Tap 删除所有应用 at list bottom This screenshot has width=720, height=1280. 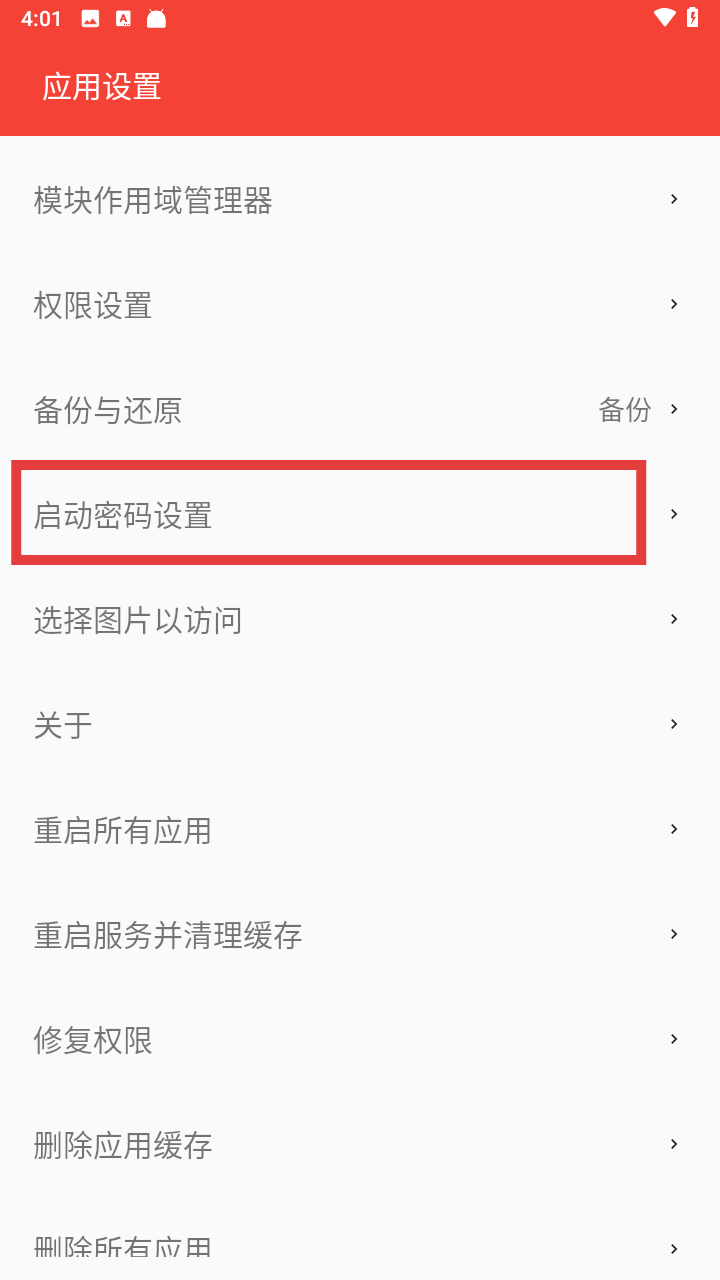122,1244
